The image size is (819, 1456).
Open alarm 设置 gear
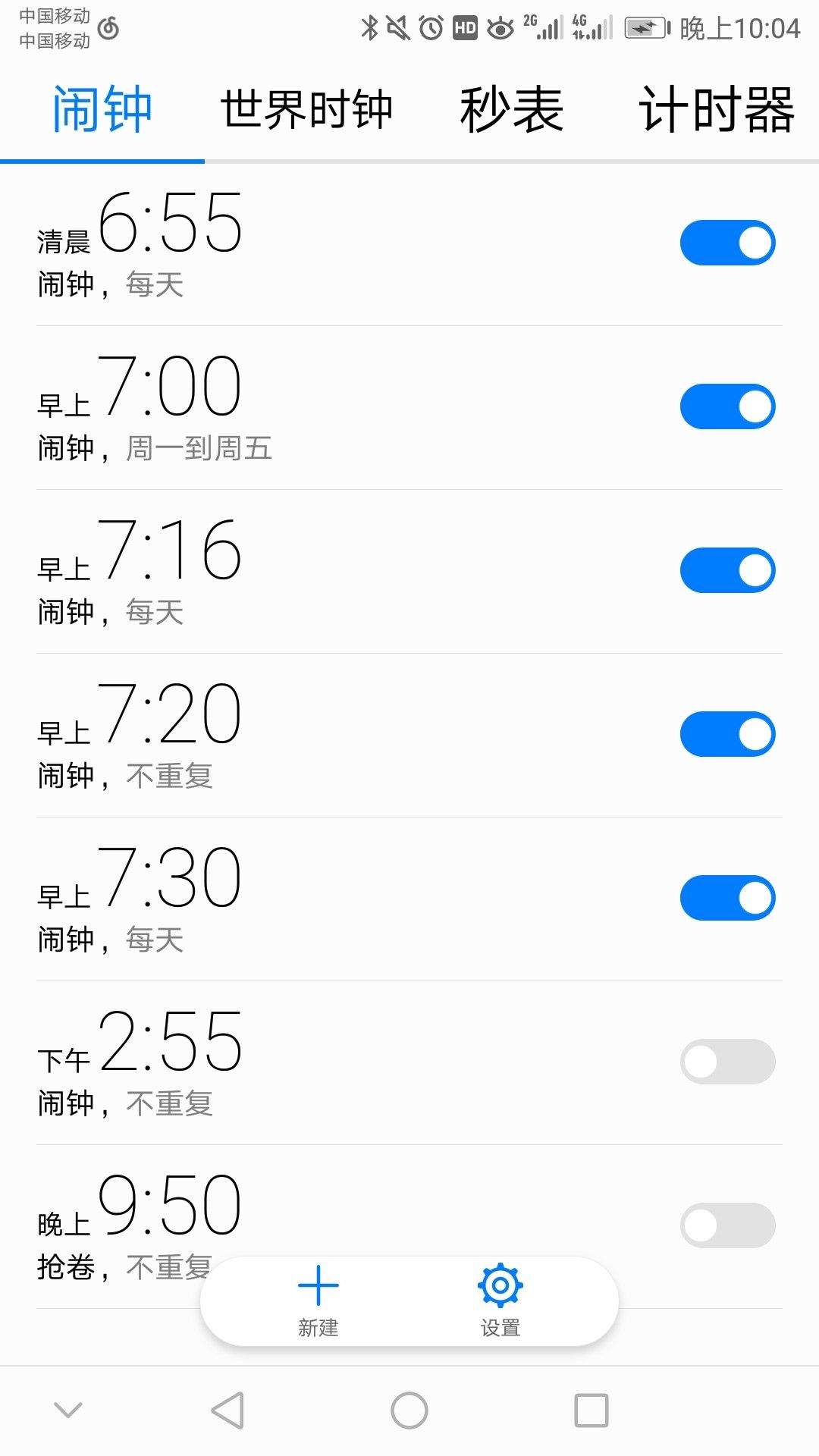[500, 1301]
